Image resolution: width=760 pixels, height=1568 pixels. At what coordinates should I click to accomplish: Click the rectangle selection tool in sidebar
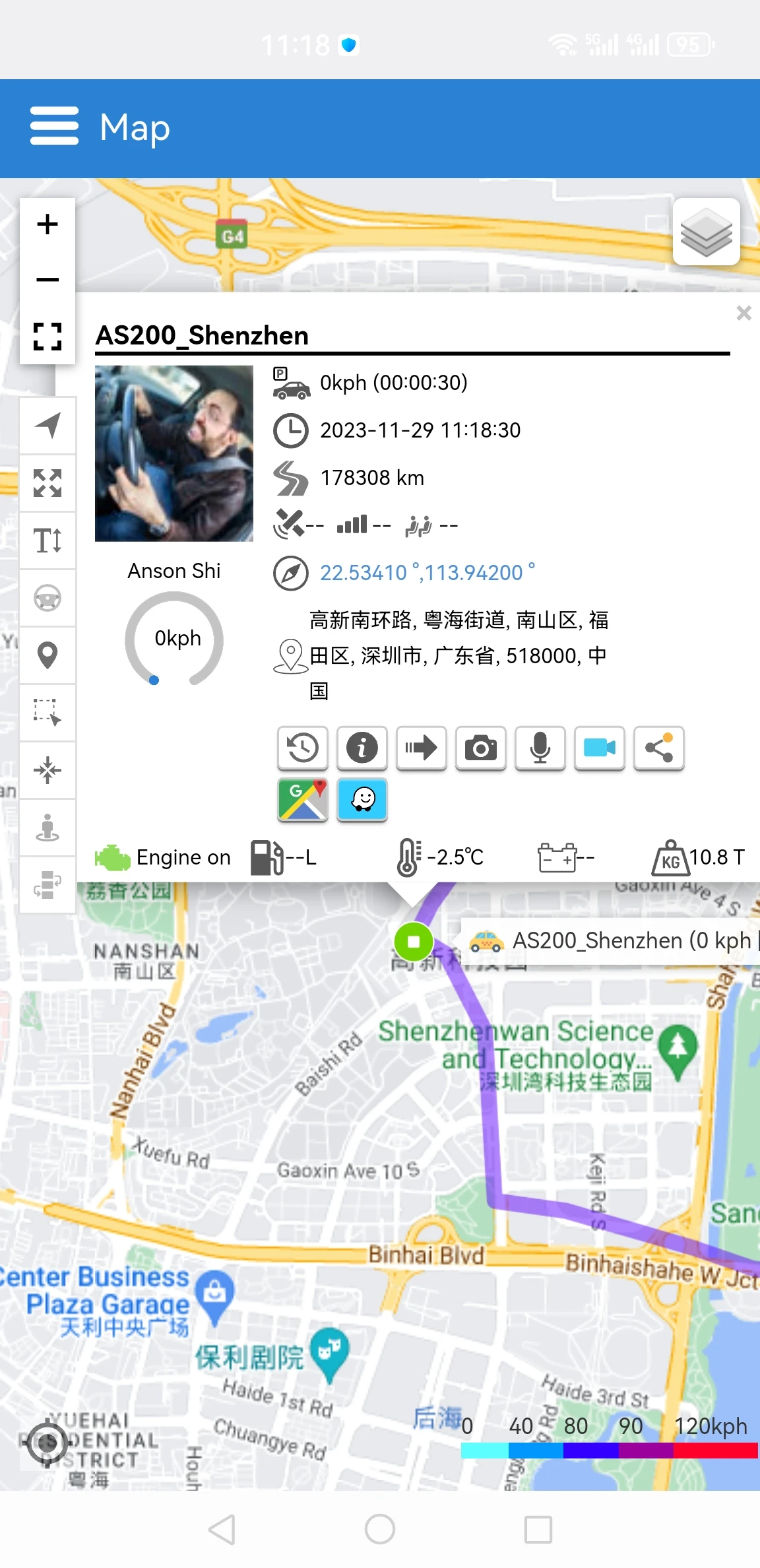(x=47, y=713)
